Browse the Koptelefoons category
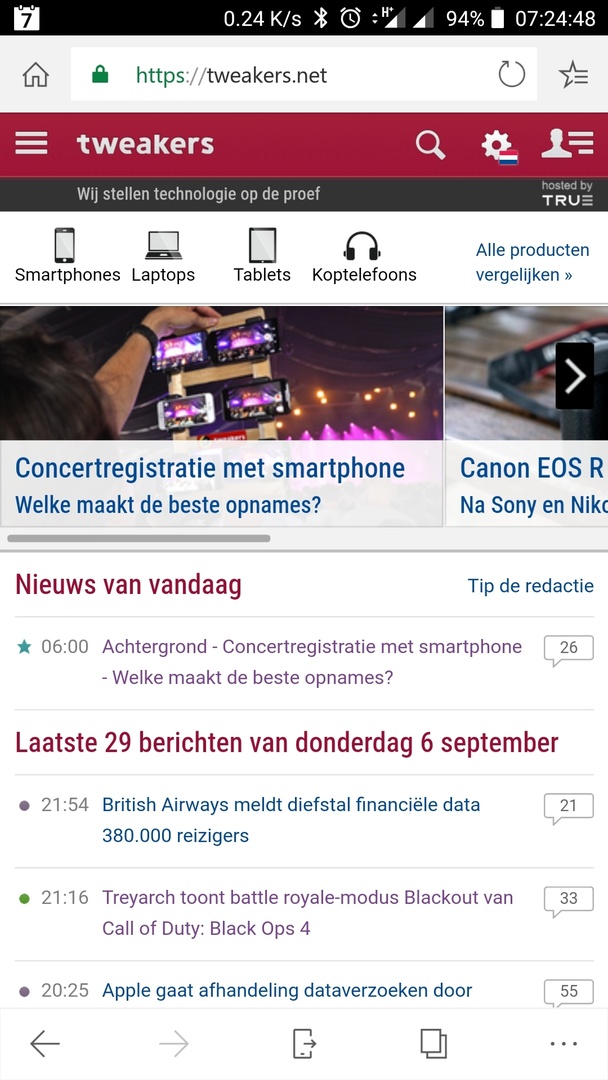Image resolution: width=608 pixels, height=1080 pixels. tap(363, 256)
